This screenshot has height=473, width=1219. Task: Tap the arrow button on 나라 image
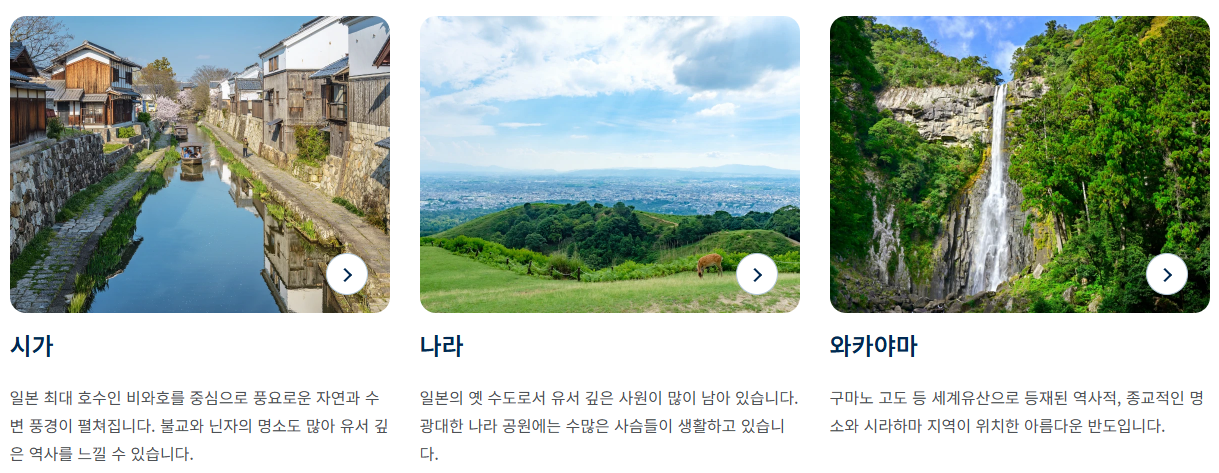click(x=757, y=274)
